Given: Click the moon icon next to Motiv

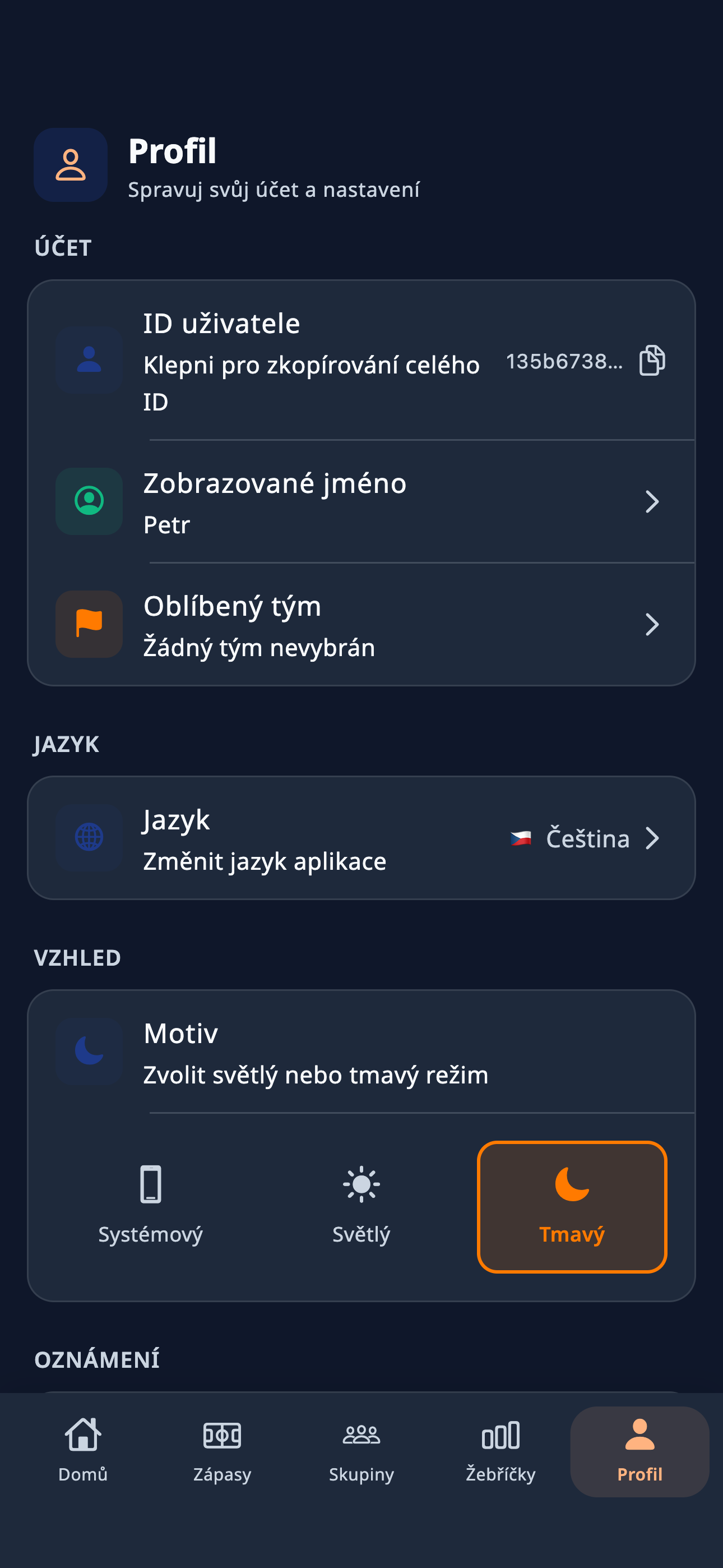Looking at the screenshot, I should [x=89, y=1050].
